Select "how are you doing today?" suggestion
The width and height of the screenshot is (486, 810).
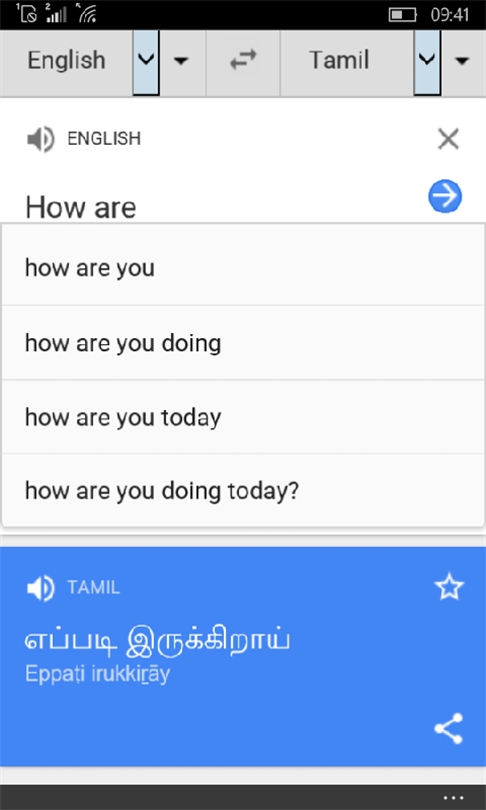pos(243,491)
